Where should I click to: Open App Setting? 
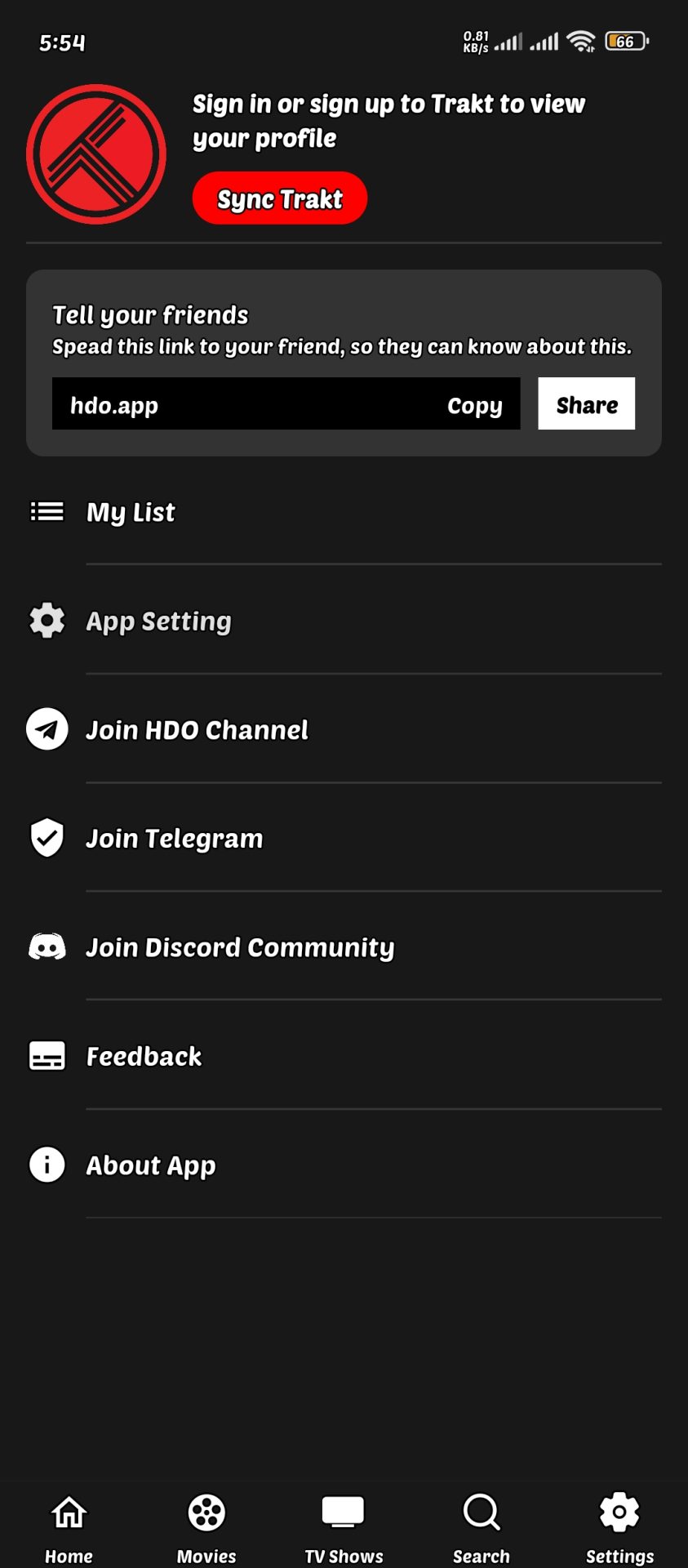(158, 621)
